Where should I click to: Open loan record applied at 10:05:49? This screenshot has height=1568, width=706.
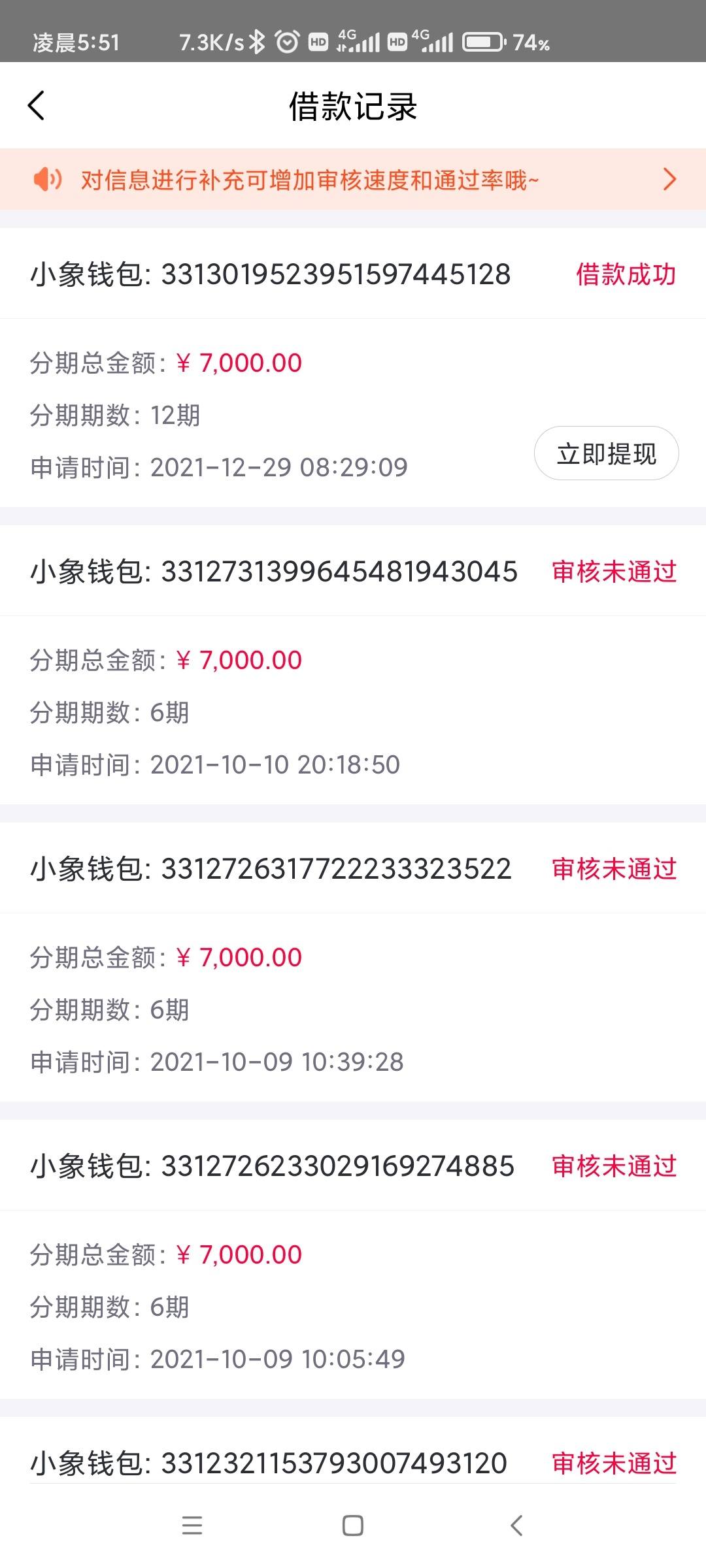point(353,1260)
